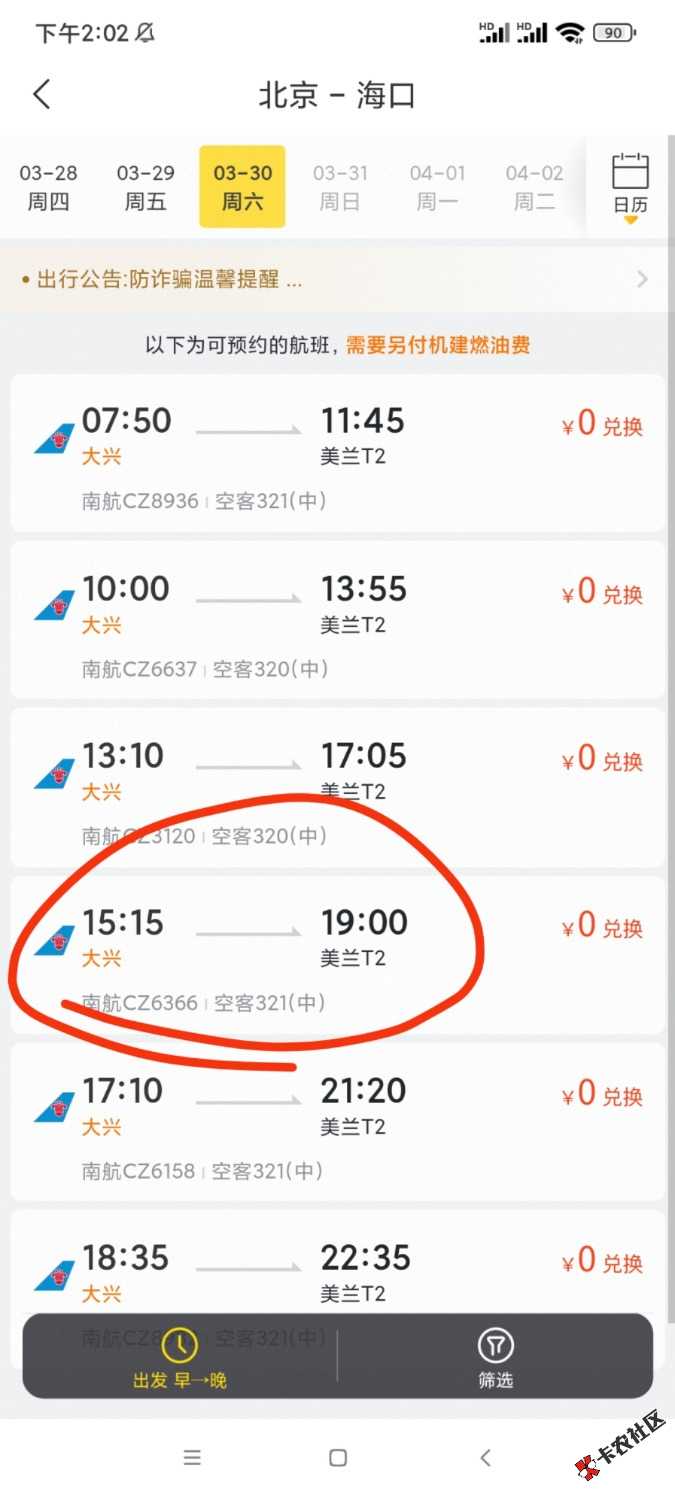Viewport: 675px width, 1500px height.
Task: Open the 15:15 flight CZ6366
Action: click(x=300, y=955)
